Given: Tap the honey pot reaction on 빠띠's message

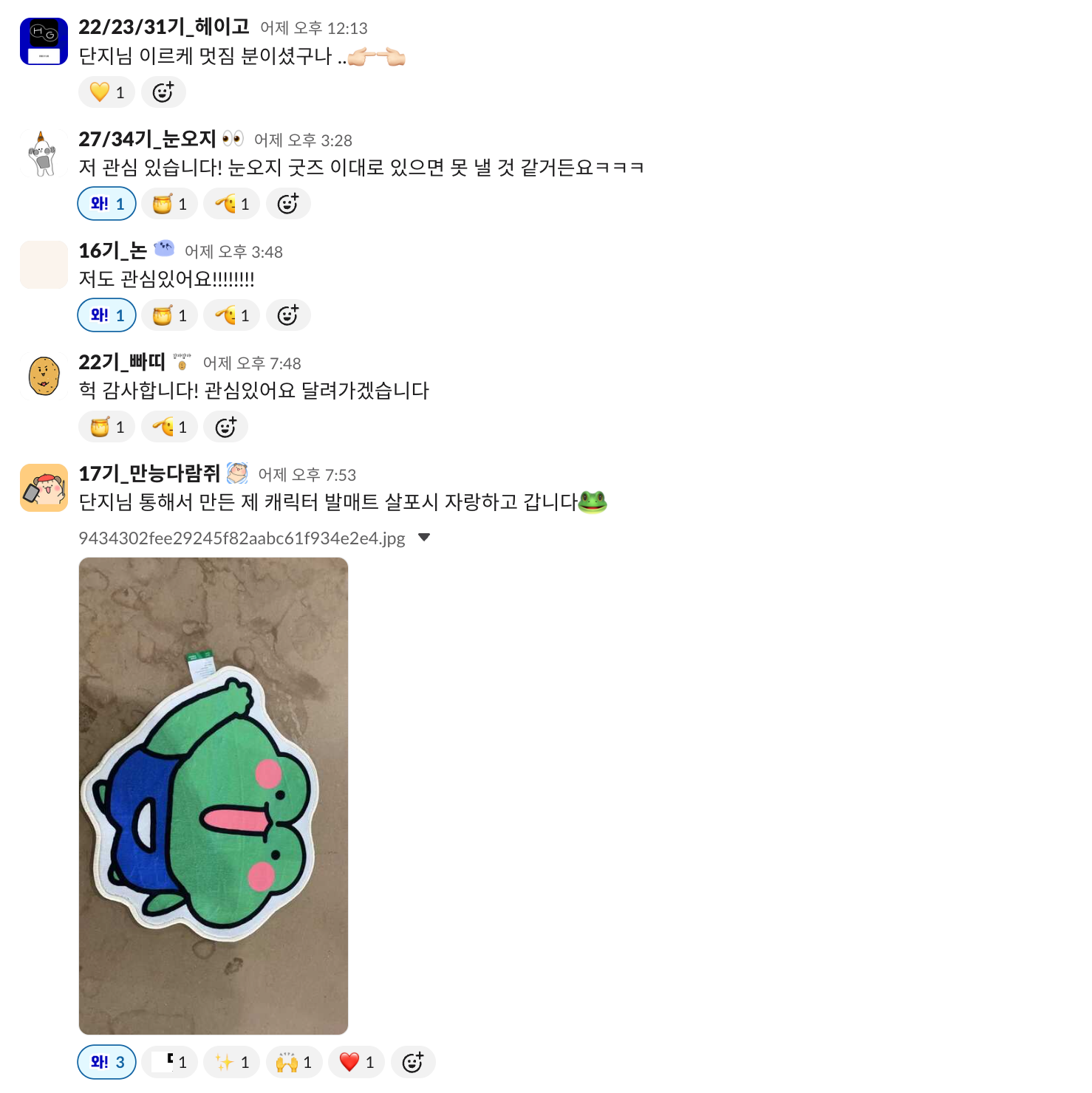Looking at the screenshot, I should click(x=106, y=427).
